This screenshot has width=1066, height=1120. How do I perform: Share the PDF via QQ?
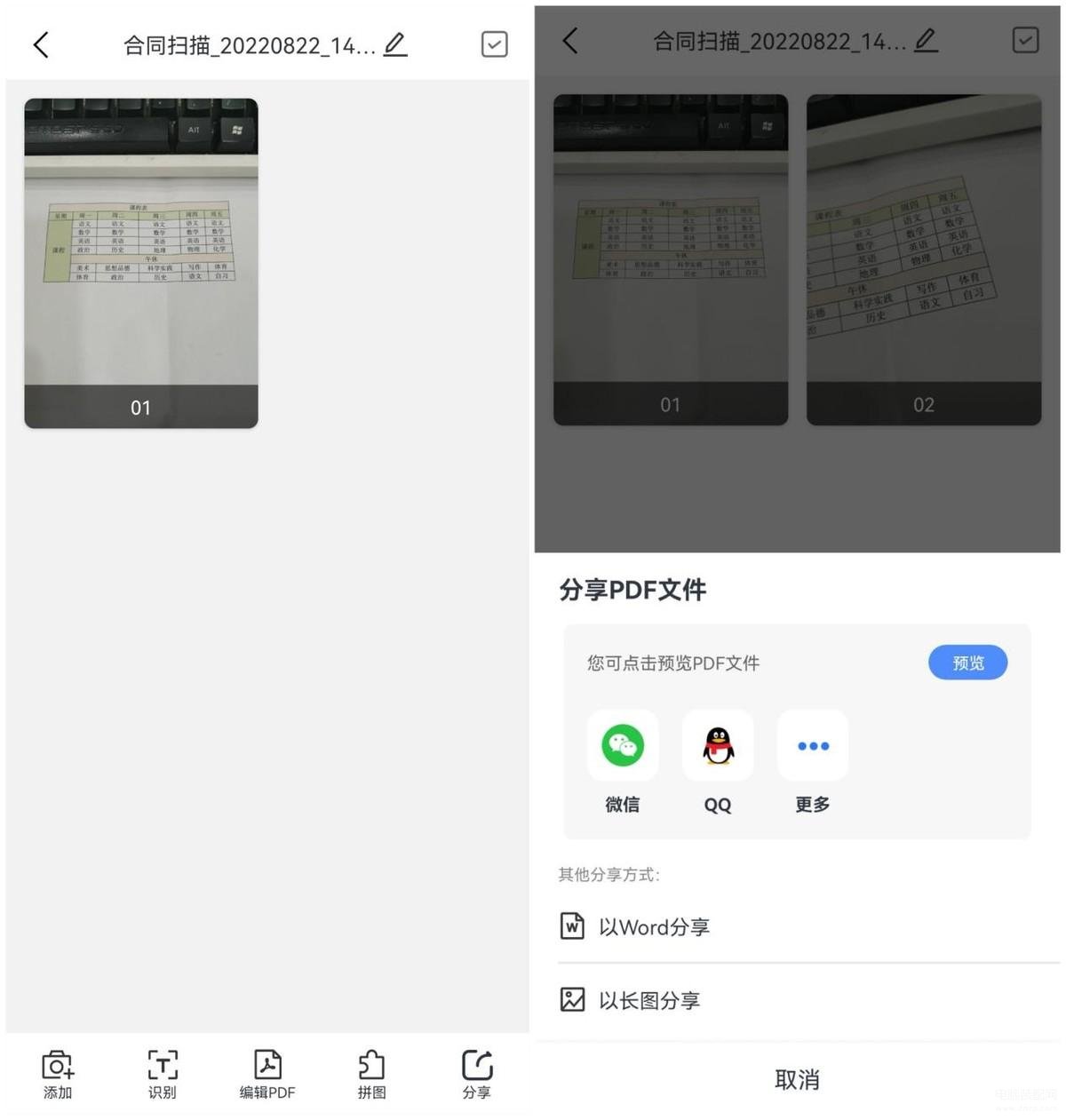[x=718, y=746]
